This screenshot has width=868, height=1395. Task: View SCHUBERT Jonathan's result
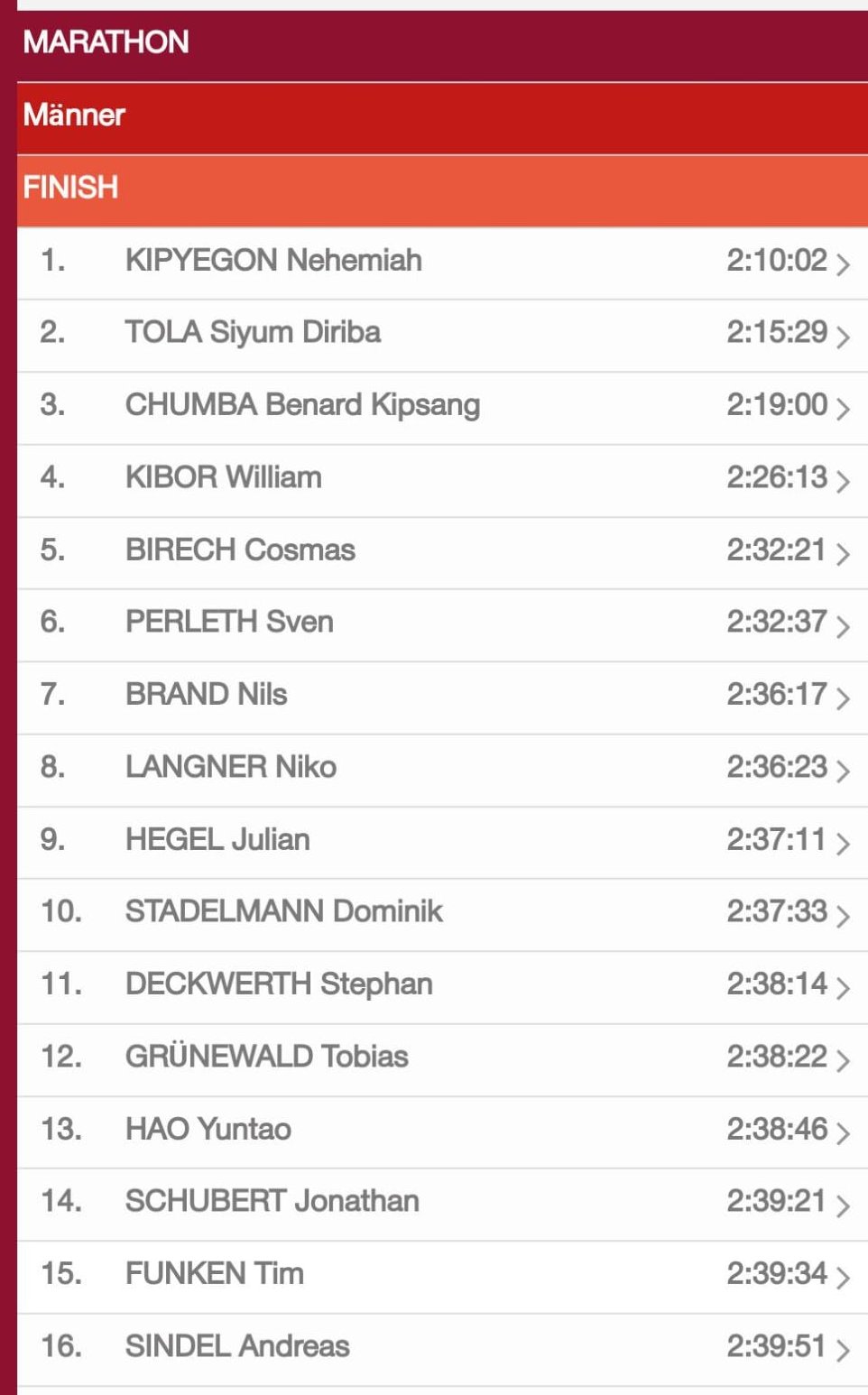click(x=442, y=1204)
